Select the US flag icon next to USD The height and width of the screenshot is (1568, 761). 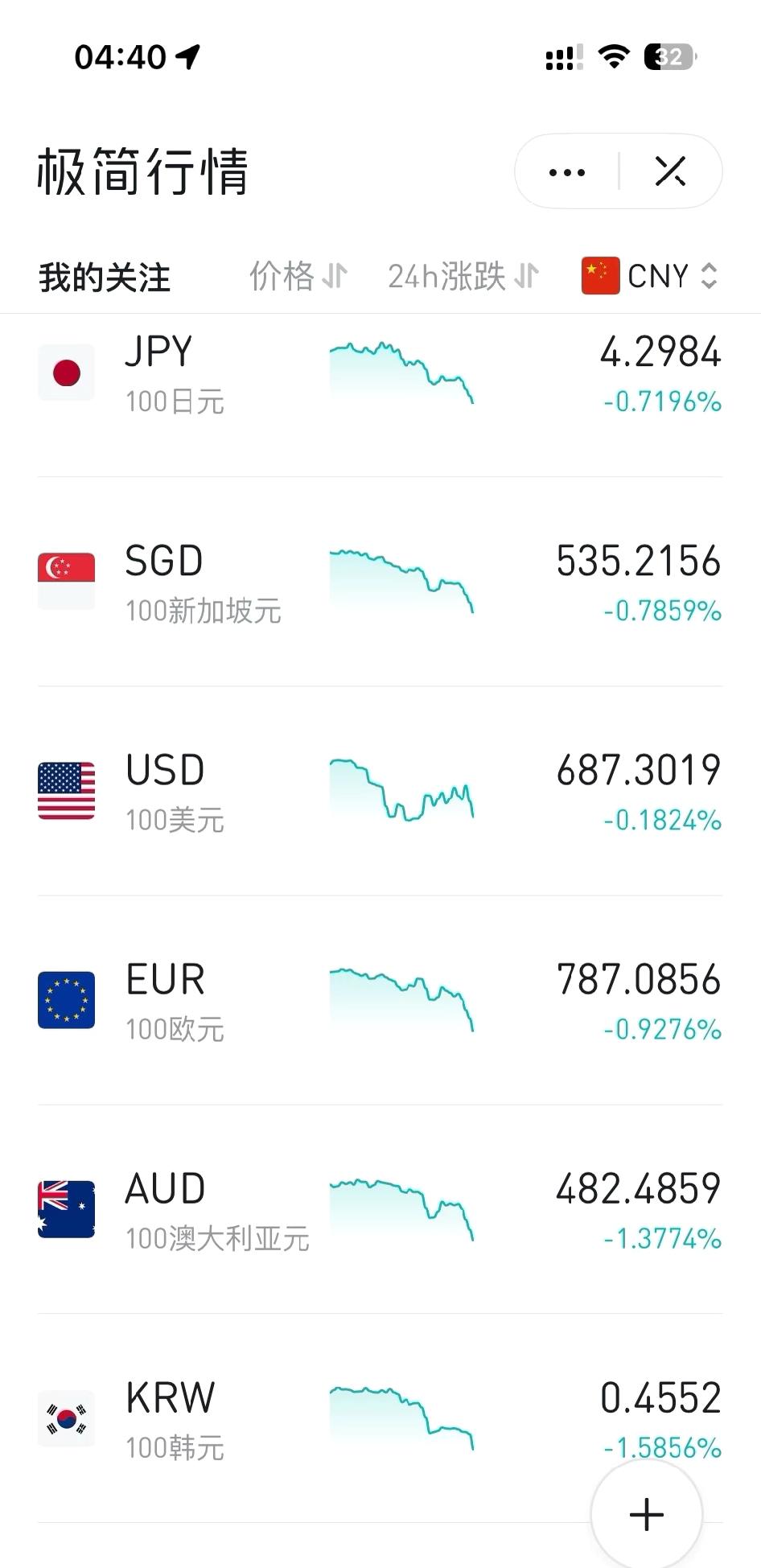(x=66, y=790)
